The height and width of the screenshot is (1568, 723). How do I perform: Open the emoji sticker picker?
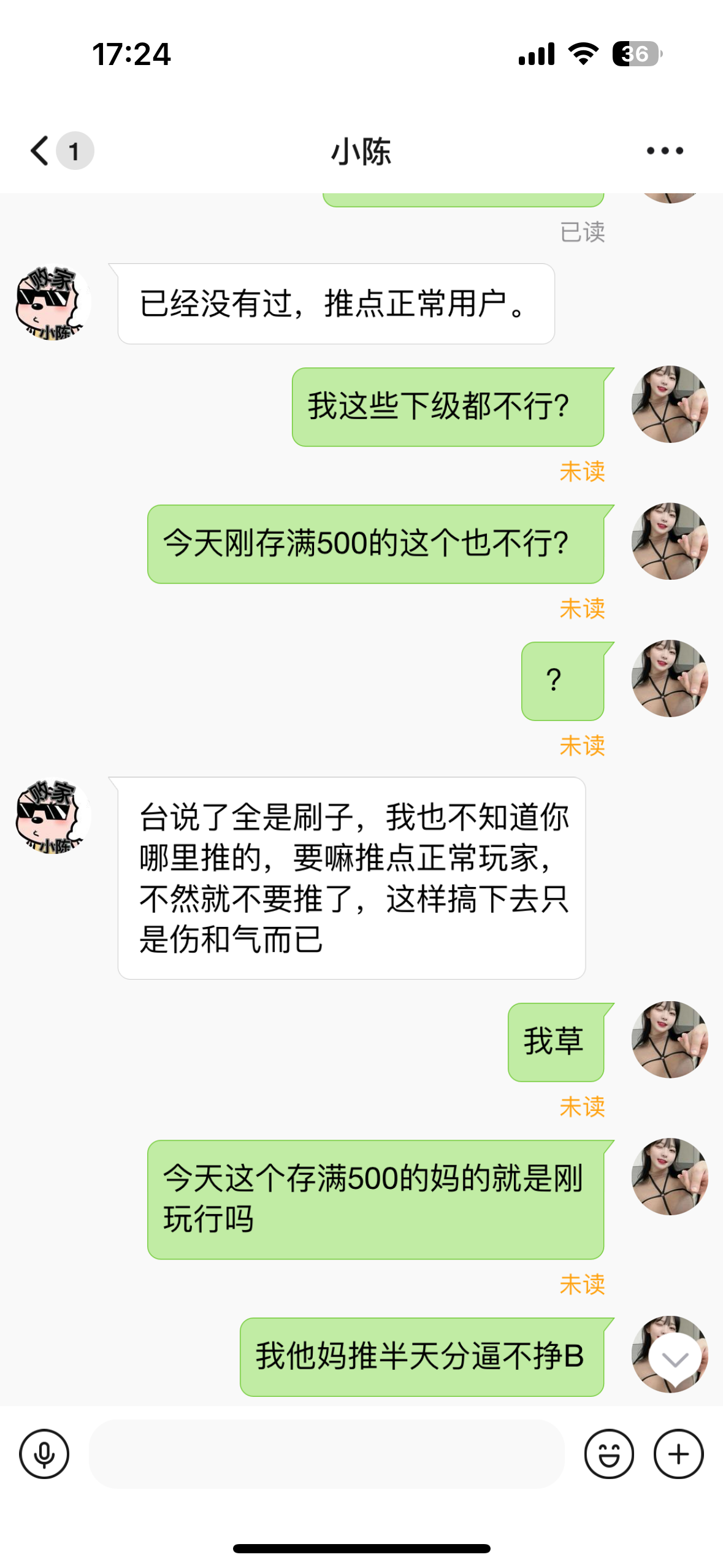[608, 1454]
